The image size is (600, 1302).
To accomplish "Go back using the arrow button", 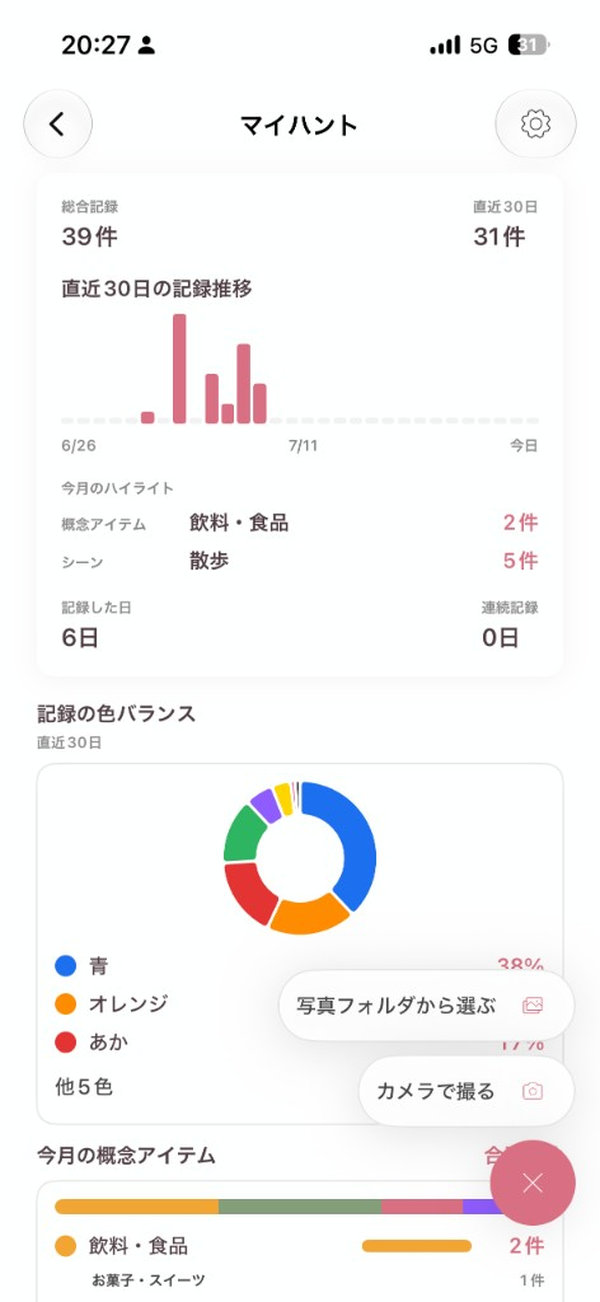I will coord(58,124).
